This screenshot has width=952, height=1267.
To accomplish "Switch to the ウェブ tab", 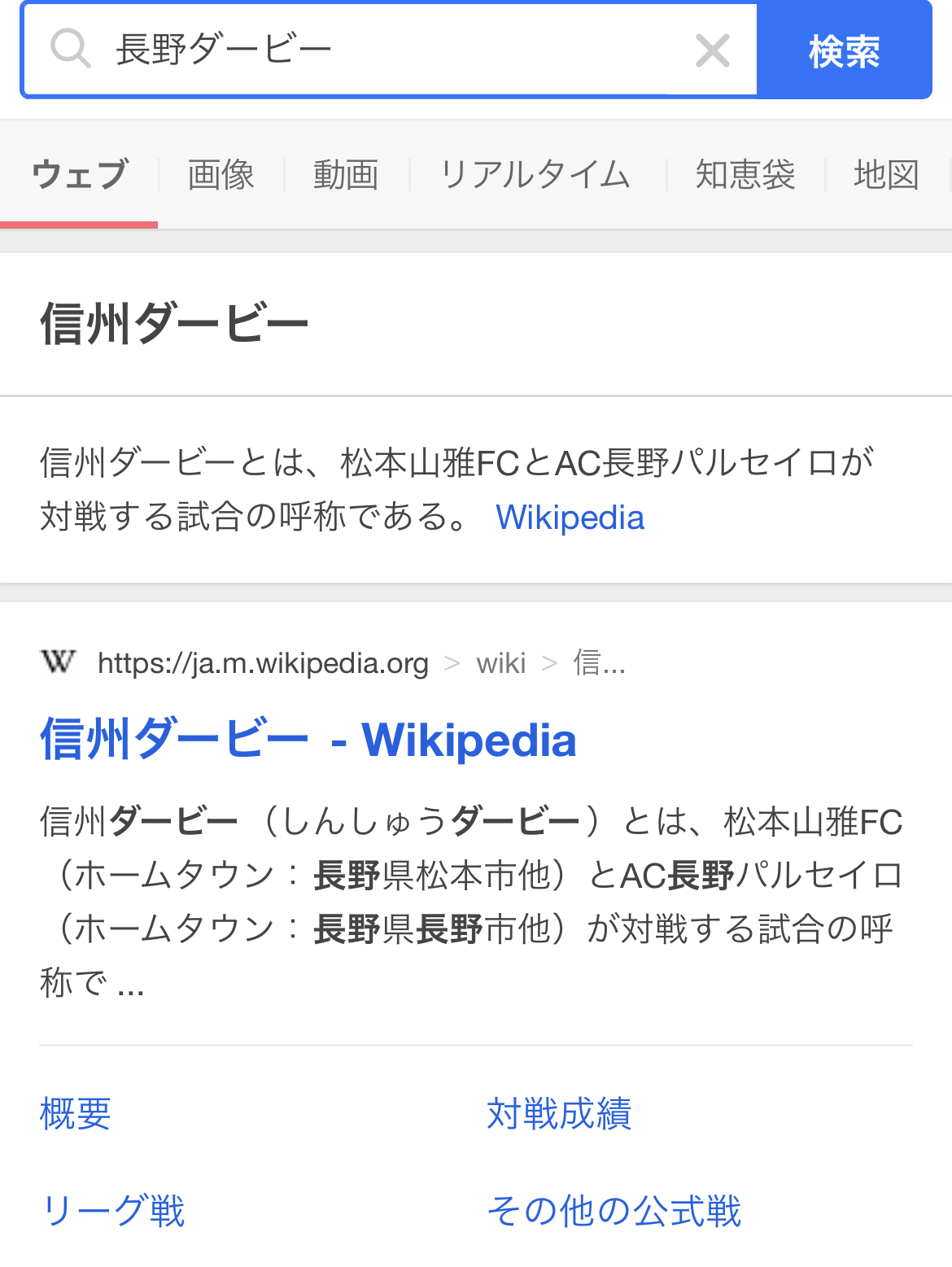I will [80, 175].
